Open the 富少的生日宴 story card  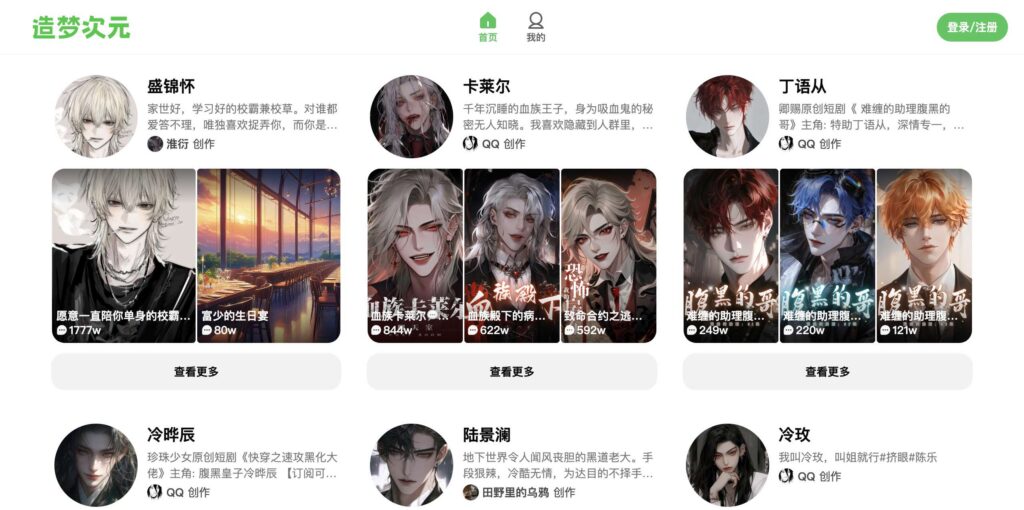click(x=269, y=255)
